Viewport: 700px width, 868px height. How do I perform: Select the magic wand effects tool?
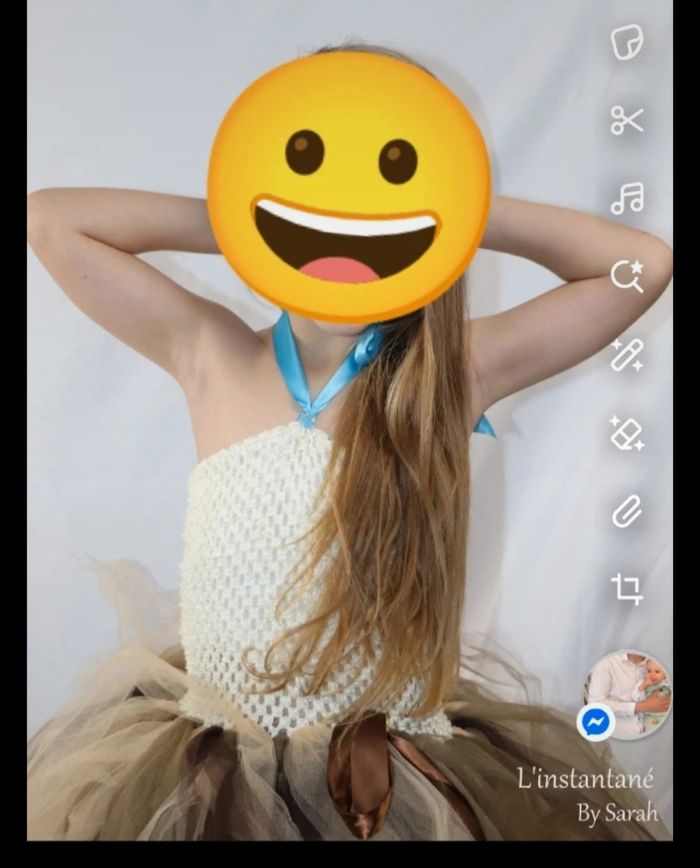click(627, 355)
